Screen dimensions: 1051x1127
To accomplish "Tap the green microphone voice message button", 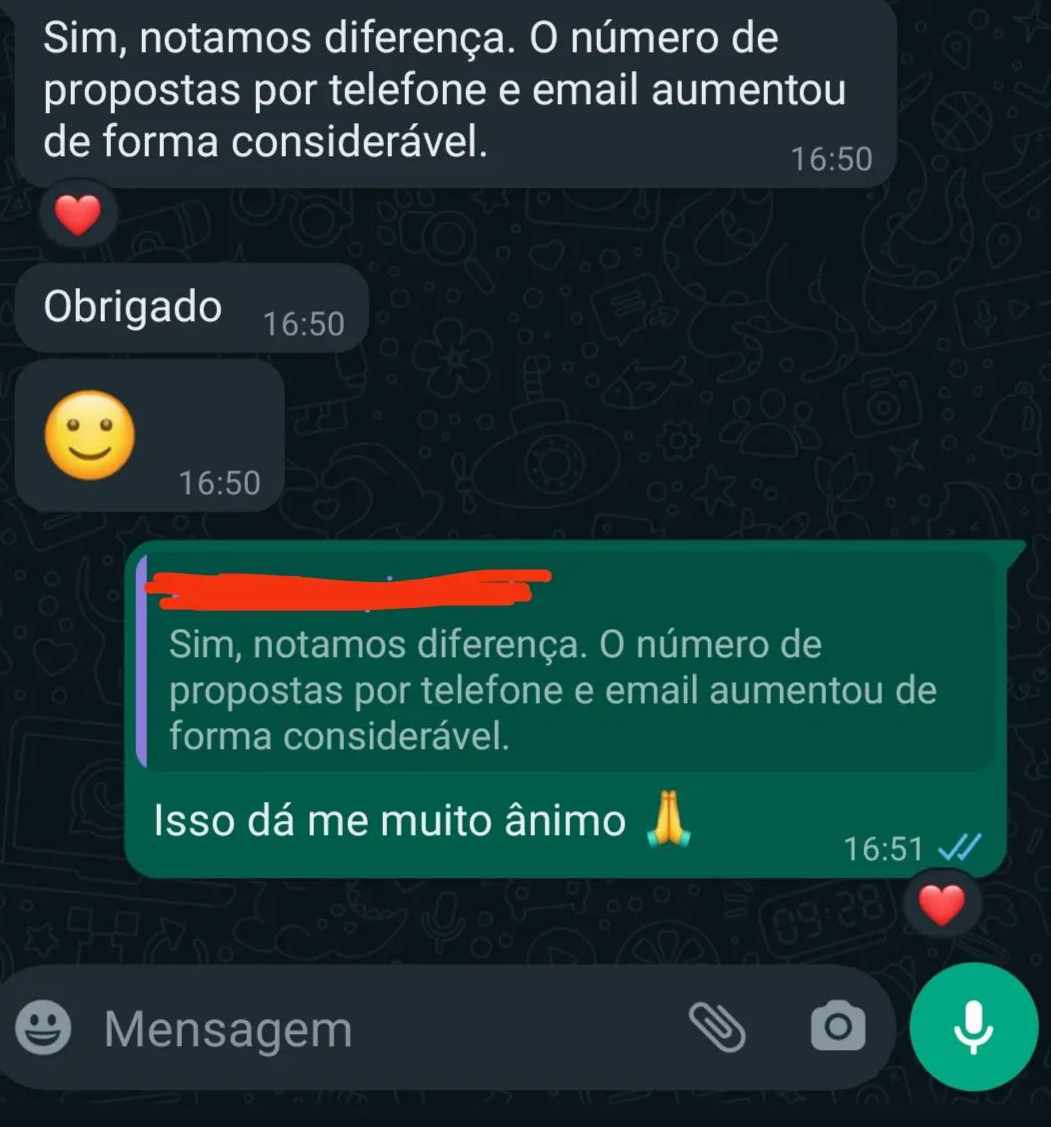I will tap(974, 1027).
